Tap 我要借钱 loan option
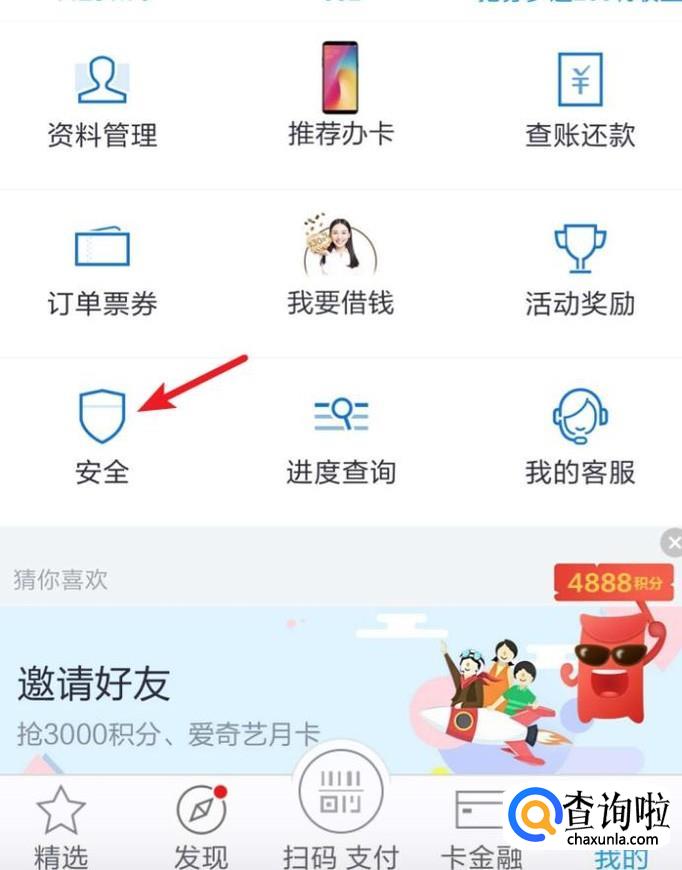This screenshot has width=682, height=870. 340,270
